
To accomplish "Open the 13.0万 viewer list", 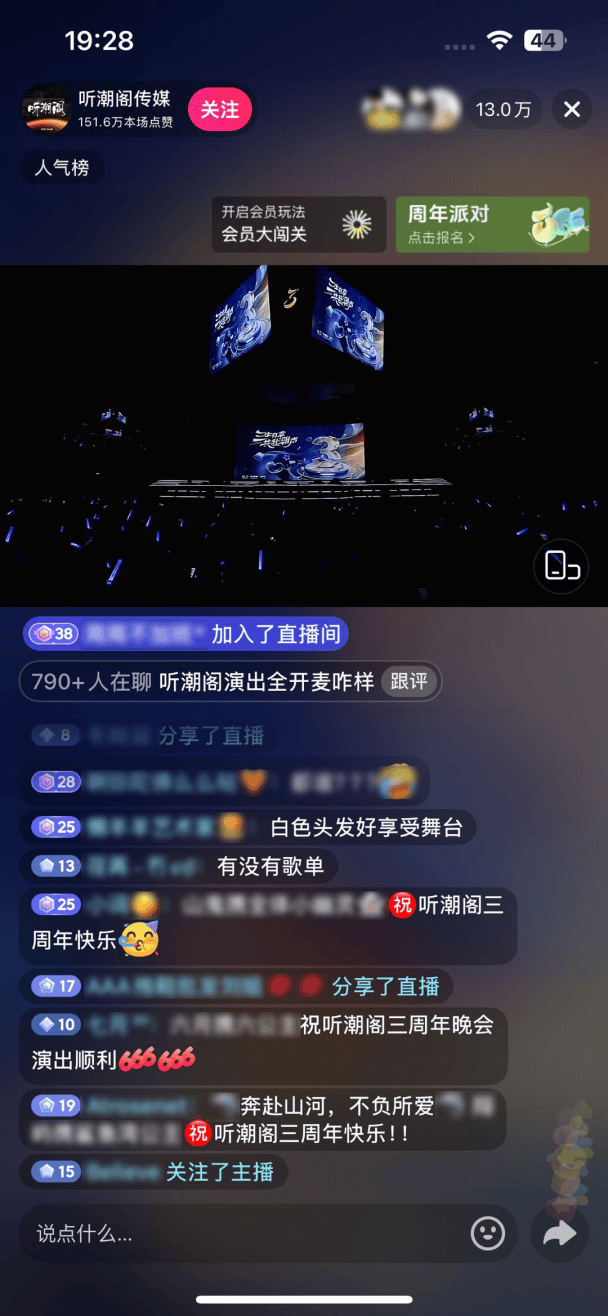I will point(503,109).
